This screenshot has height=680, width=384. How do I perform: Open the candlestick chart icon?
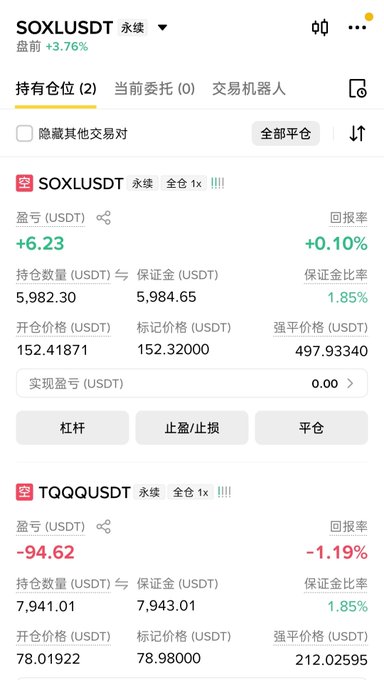320,28
